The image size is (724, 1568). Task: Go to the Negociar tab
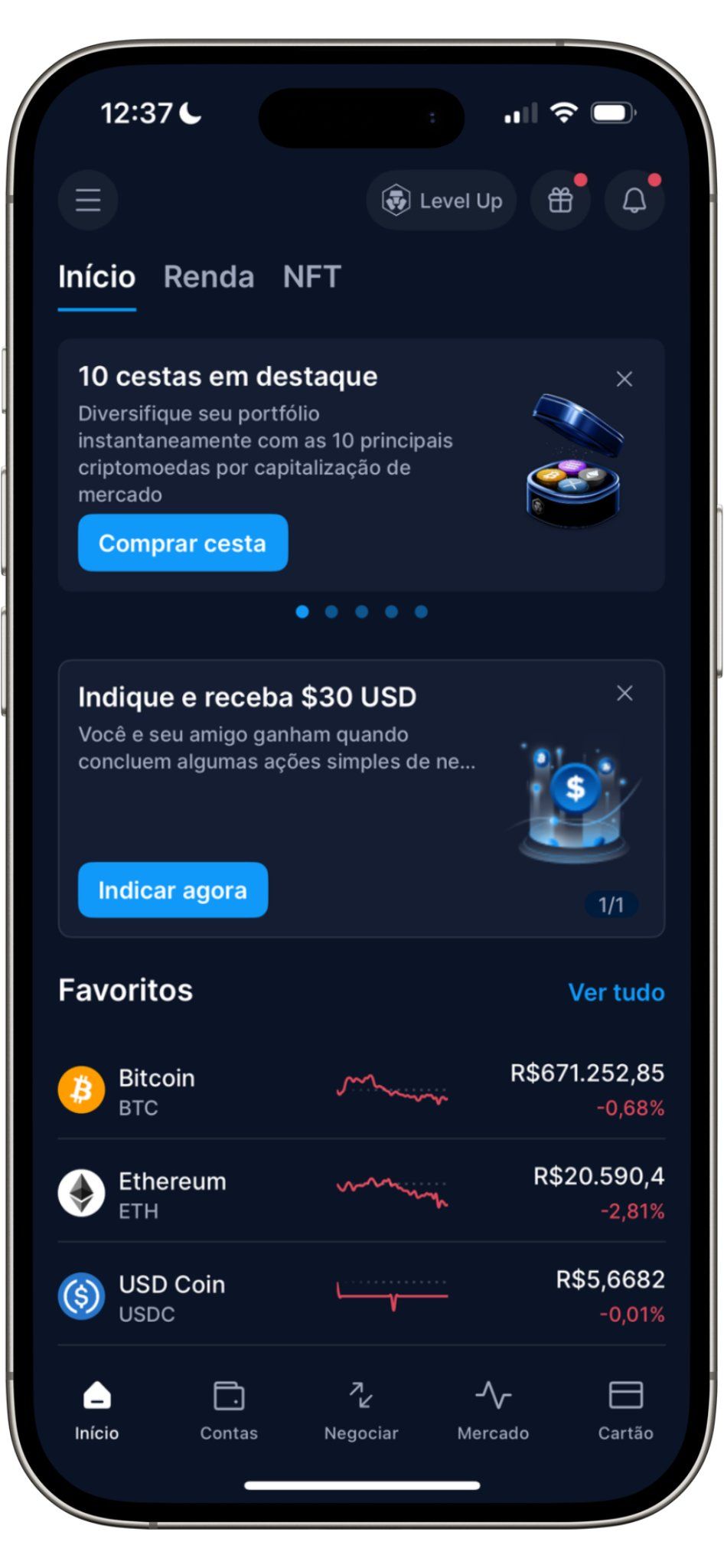(361, 1410)
